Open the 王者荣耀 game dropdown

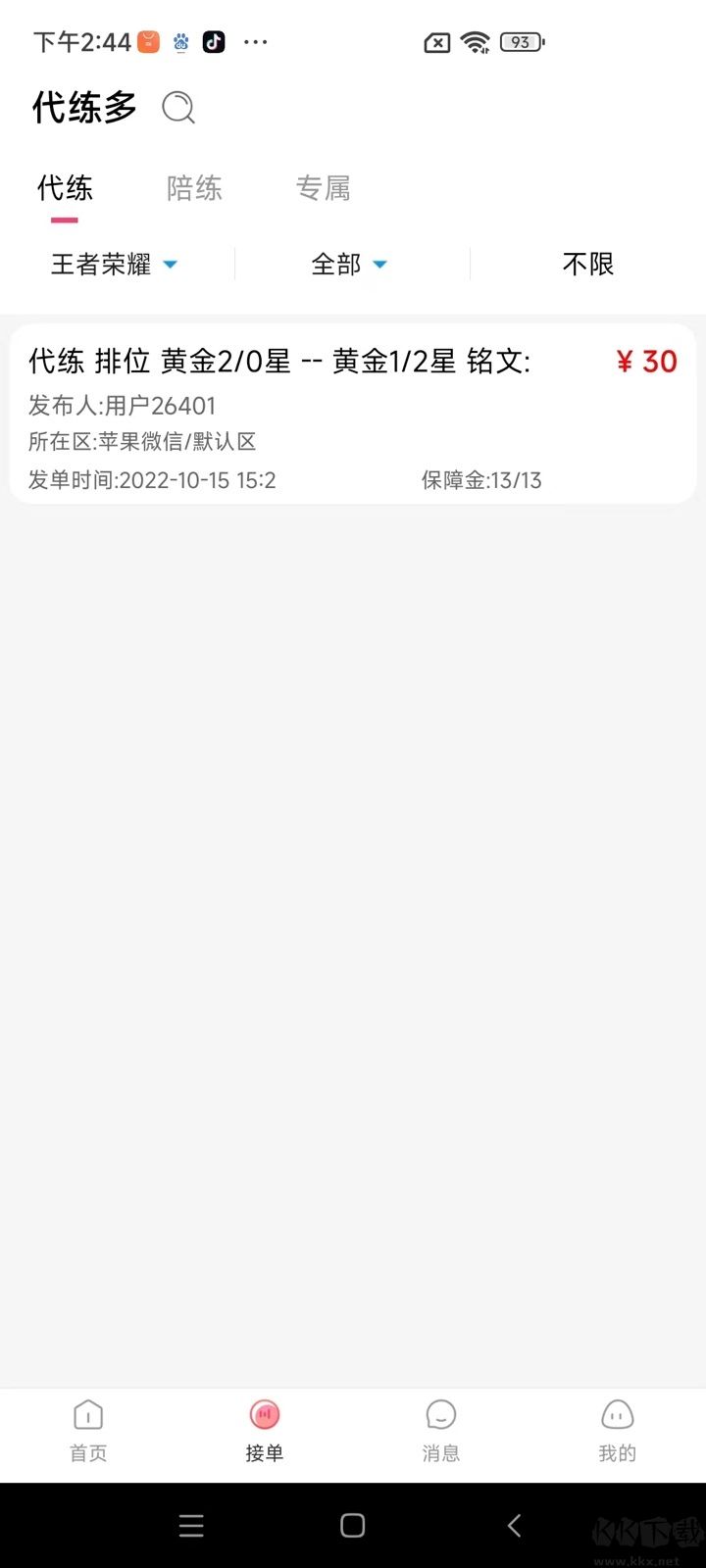pyautogui.click(x=115, y=264)
